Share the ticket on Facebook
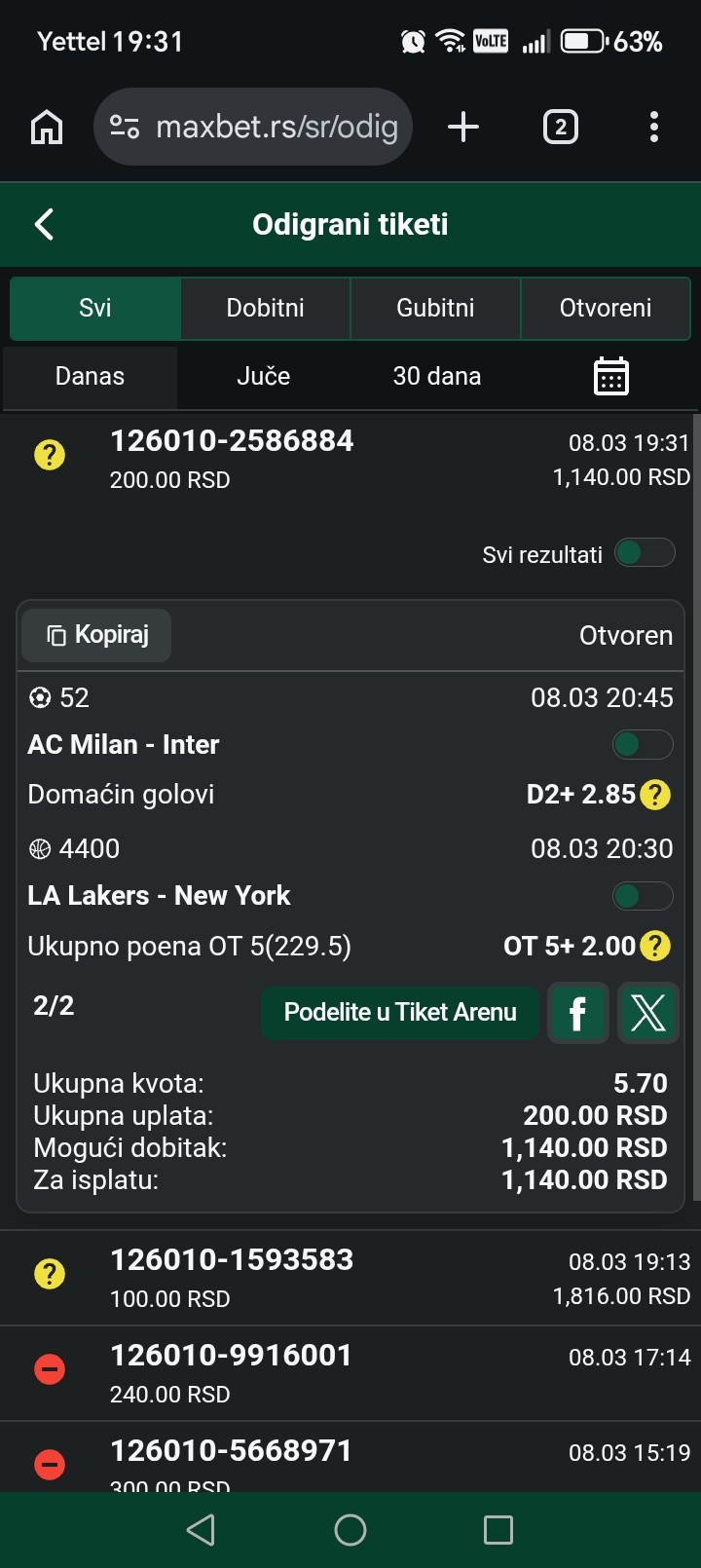The image size is (701, 1568). click(577, 1013)
